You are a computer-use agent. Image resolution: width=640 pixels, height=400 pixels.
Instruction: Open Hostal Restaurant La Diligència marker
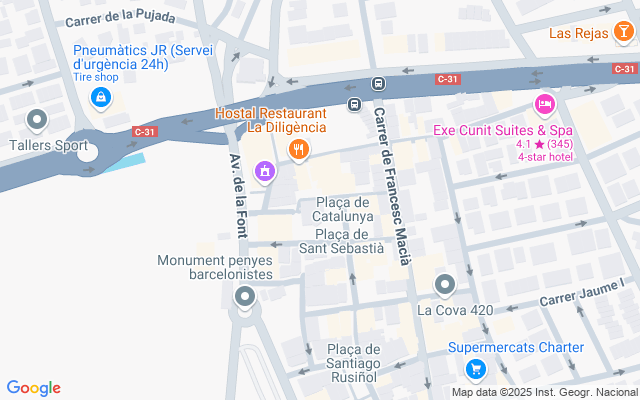click(x=297, y=151)
